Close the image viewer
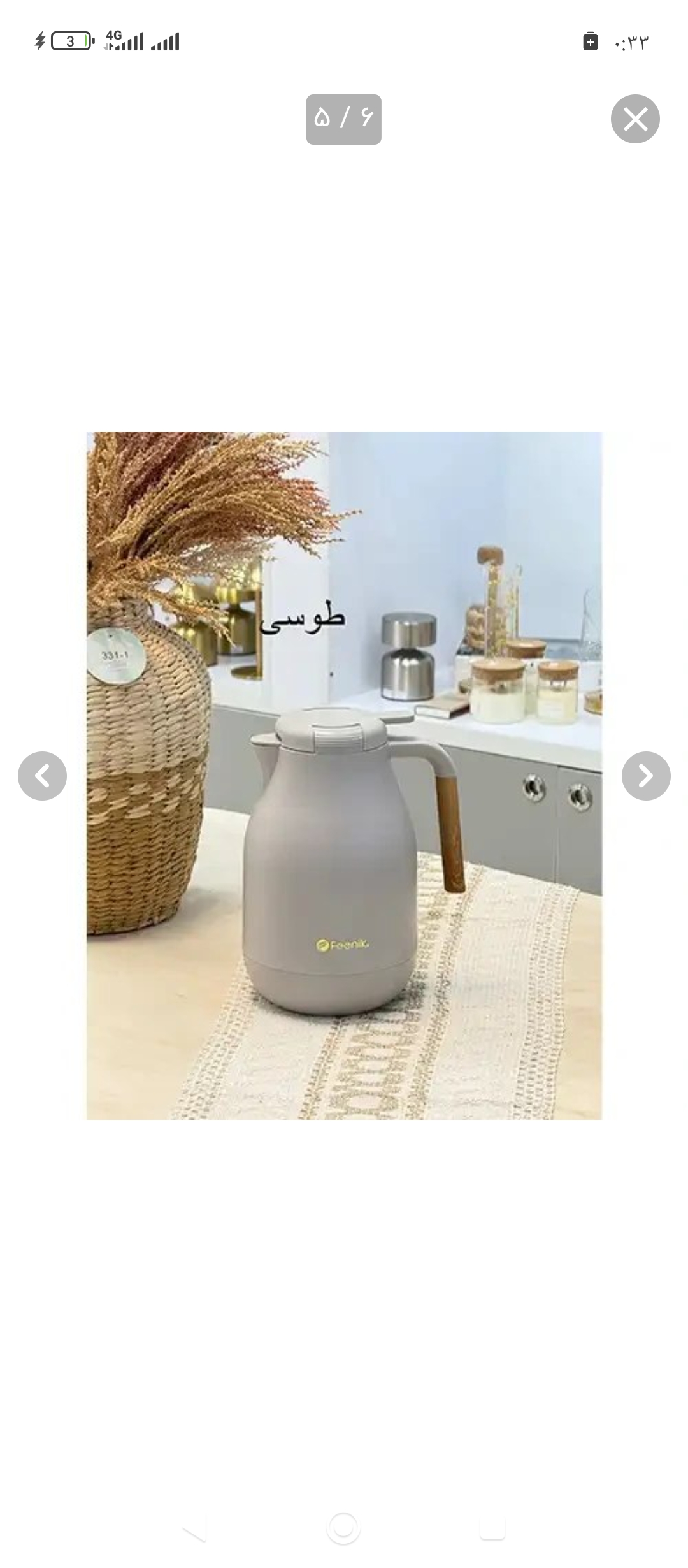688x1568 pixels. [635, 119]
